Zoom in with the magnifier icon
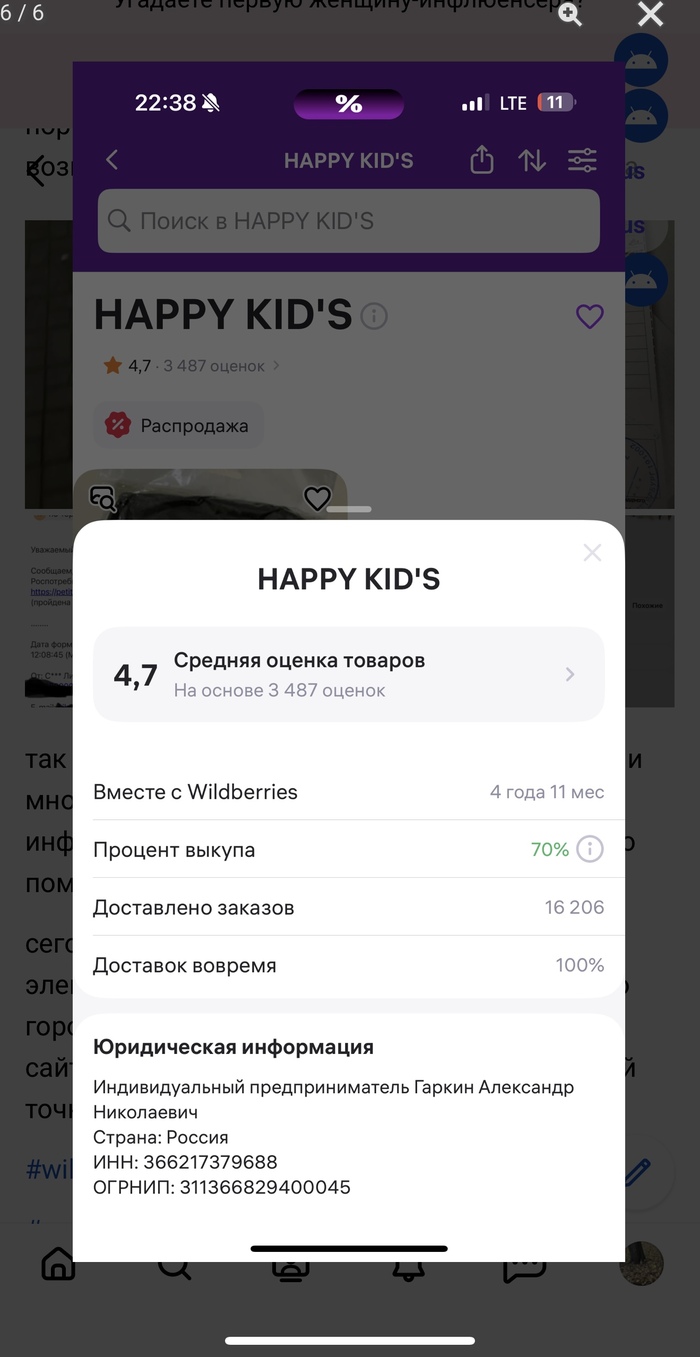Image resolution: width=700 pixels, height=1357 pixels. coord(570,15)
